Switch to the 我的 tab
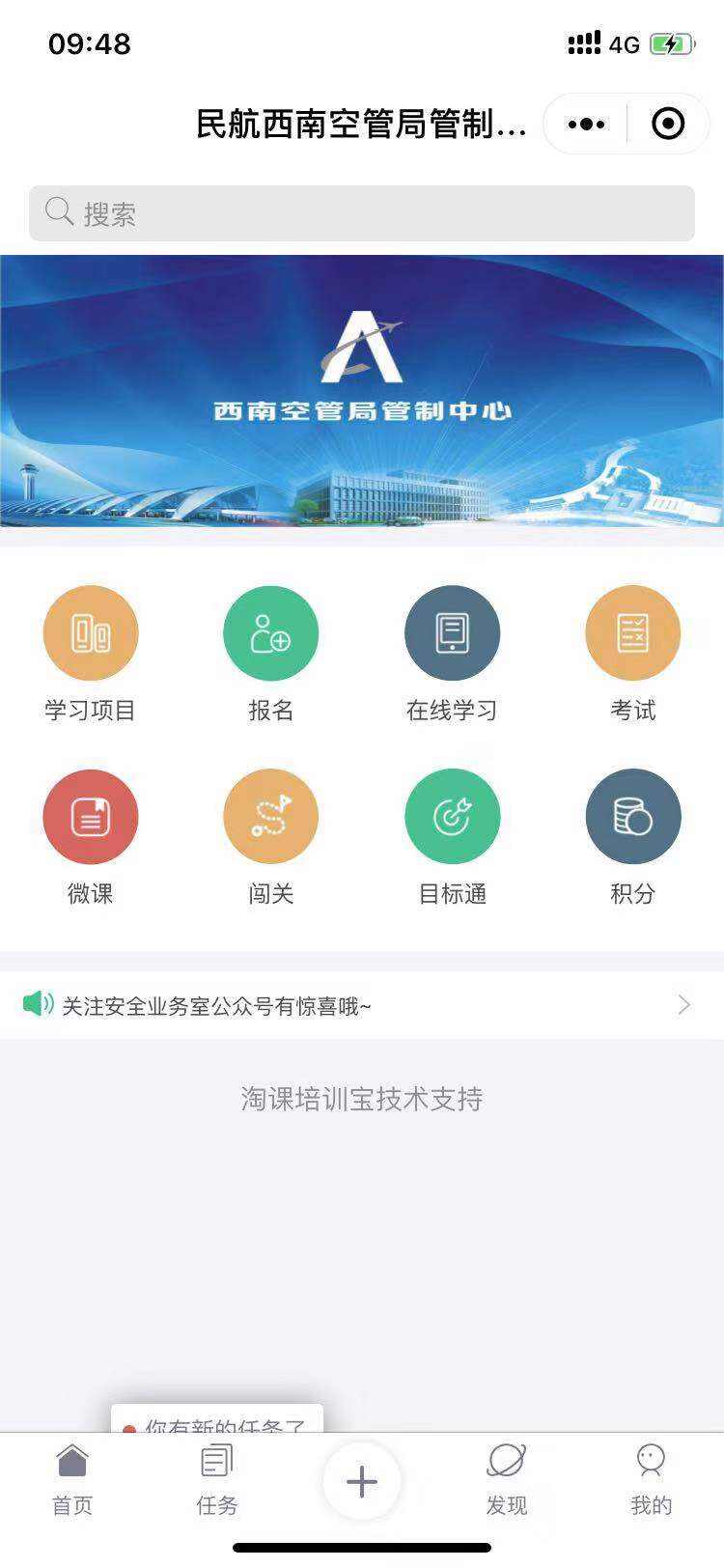 click(651, 1479)
